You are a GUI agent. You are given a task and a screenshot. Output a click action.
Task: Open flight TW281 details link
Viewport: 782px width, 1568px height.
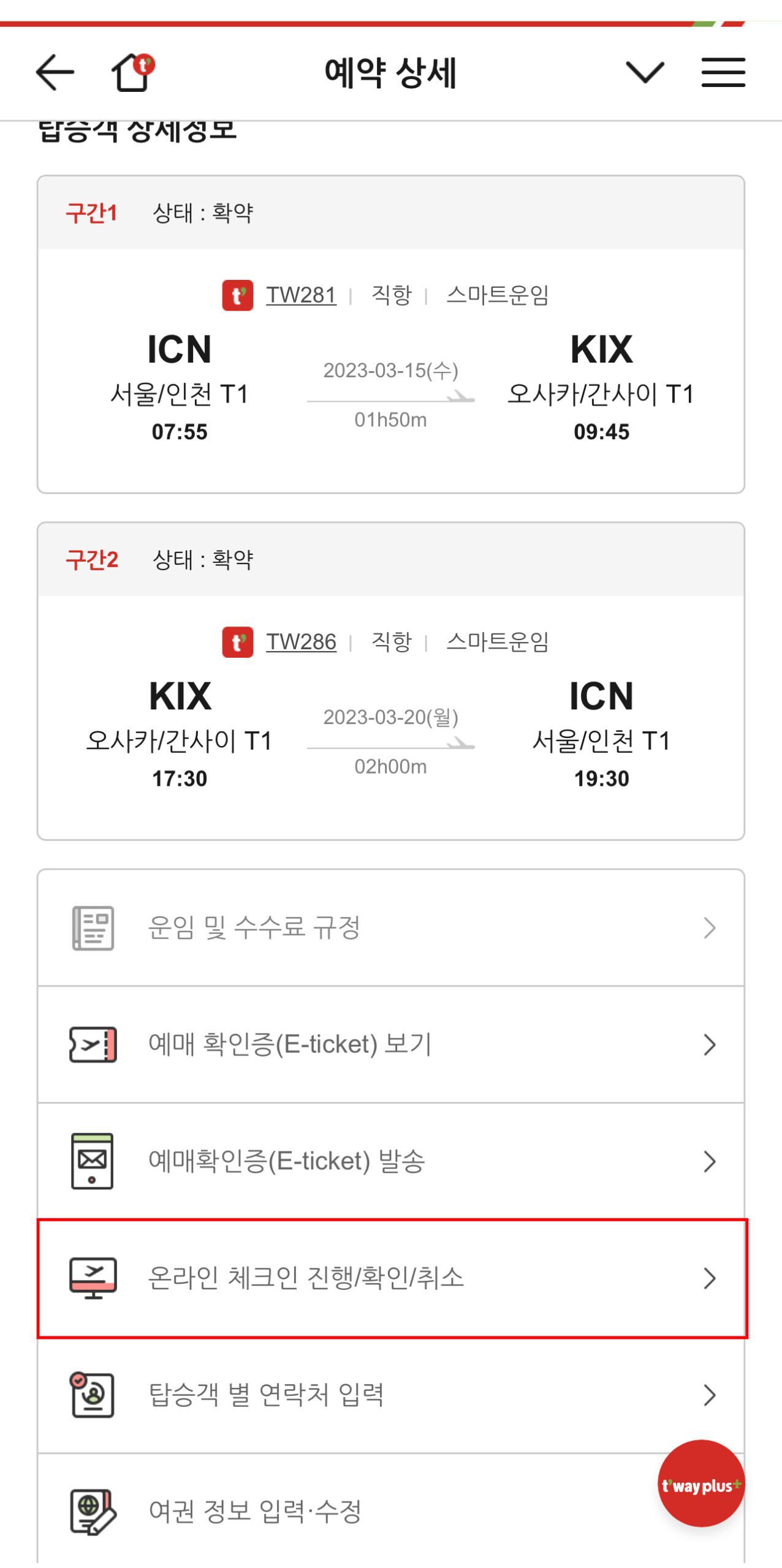(x=301, y=295)
